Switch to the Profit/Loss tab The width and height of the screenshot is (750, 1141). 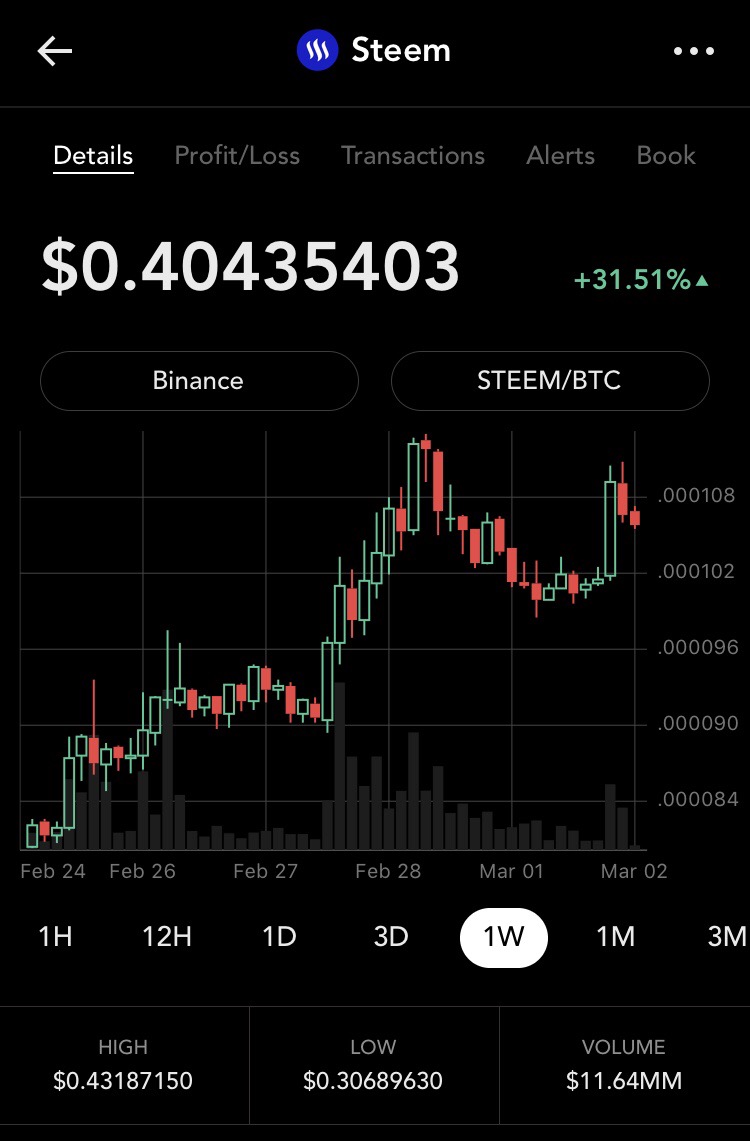(237, 156)
